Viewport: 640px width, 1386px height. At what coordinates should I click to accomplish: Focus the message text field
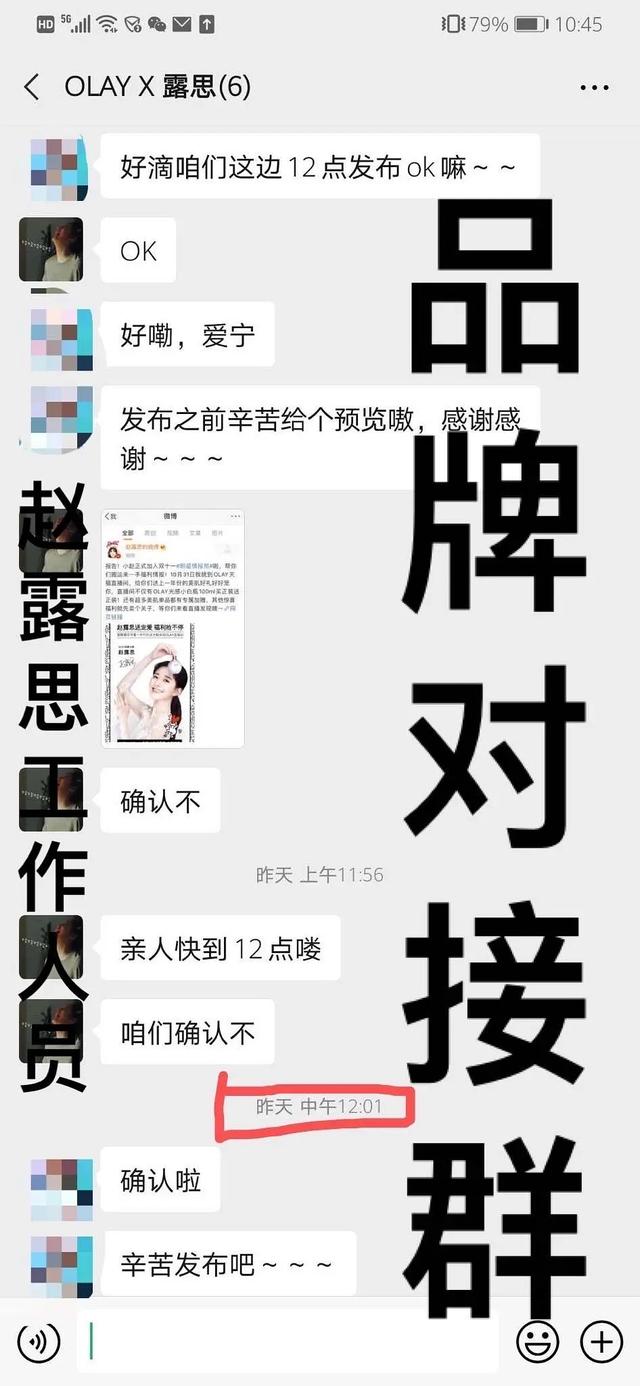coord(288,1340)
